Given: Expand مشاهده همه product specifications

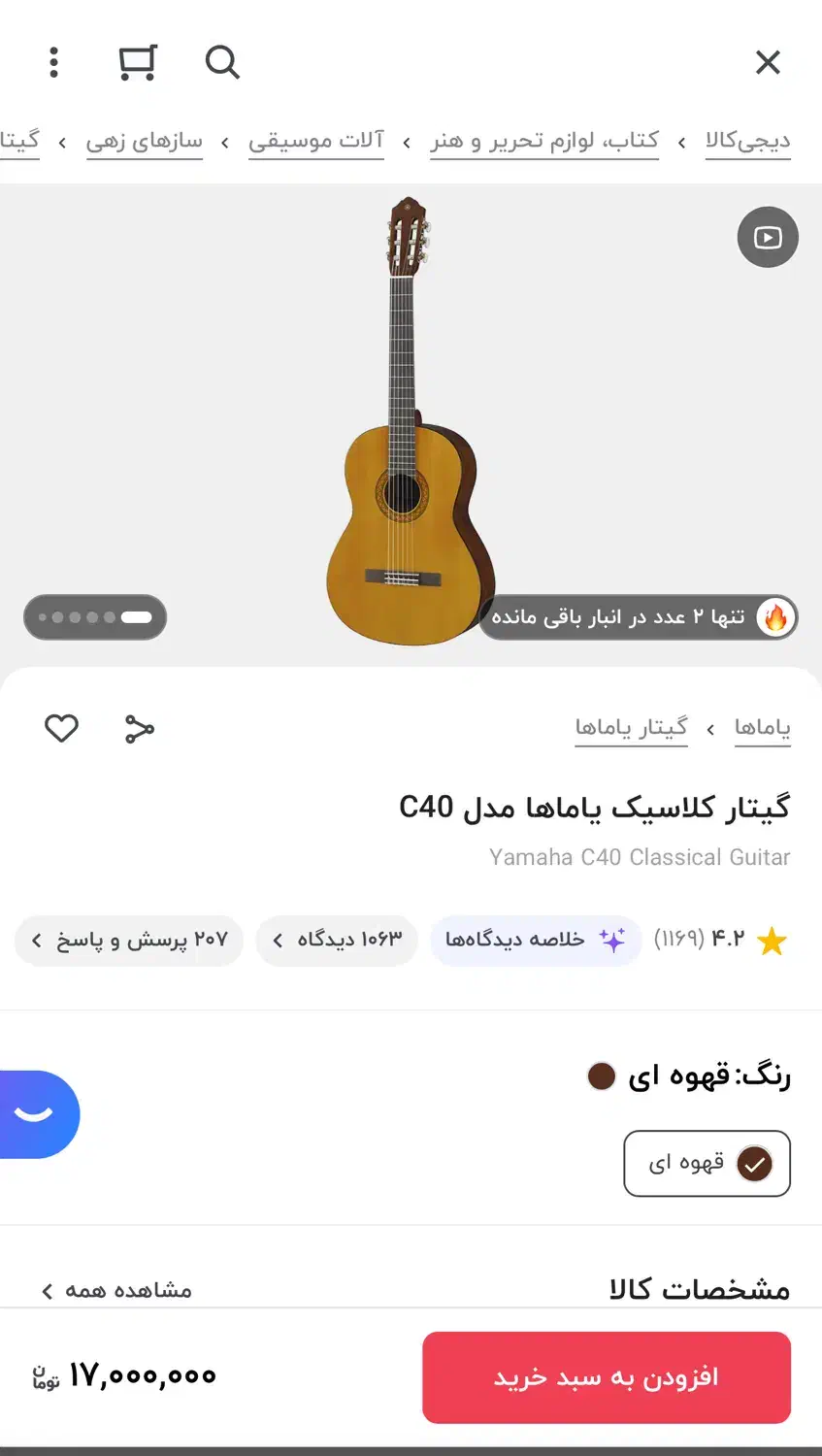Looking at the screenshot, I should click(118, 1290).
